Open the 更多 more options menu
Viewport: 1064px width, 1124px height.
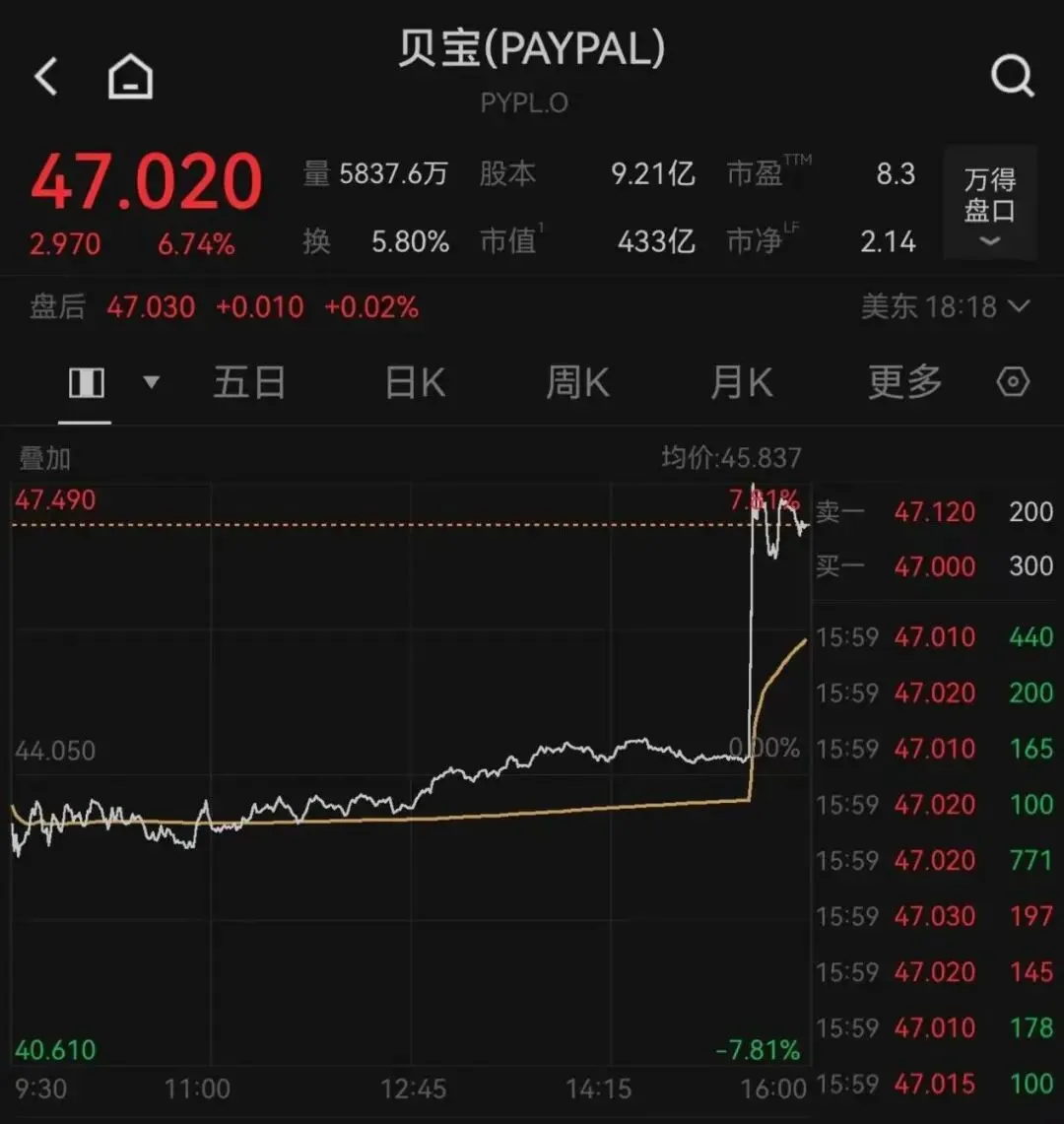[902, 382]
